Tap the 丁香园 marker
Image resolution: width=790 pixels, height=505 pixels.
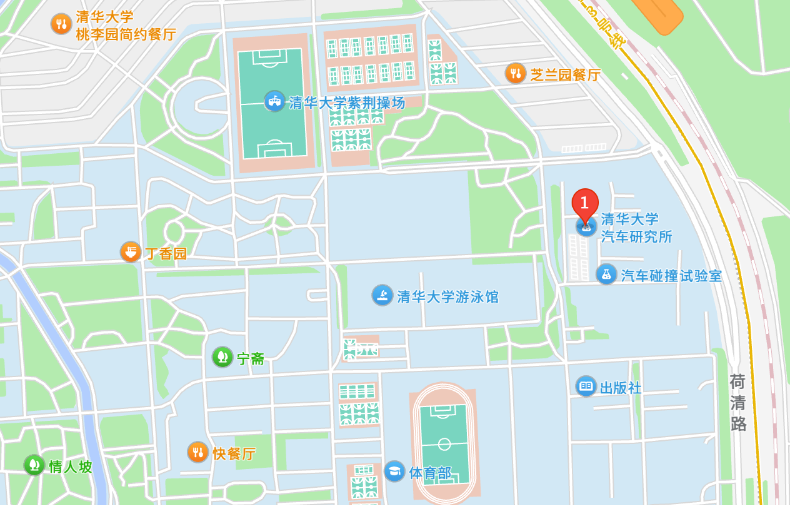pyautogui.click(x=131, y=252)
